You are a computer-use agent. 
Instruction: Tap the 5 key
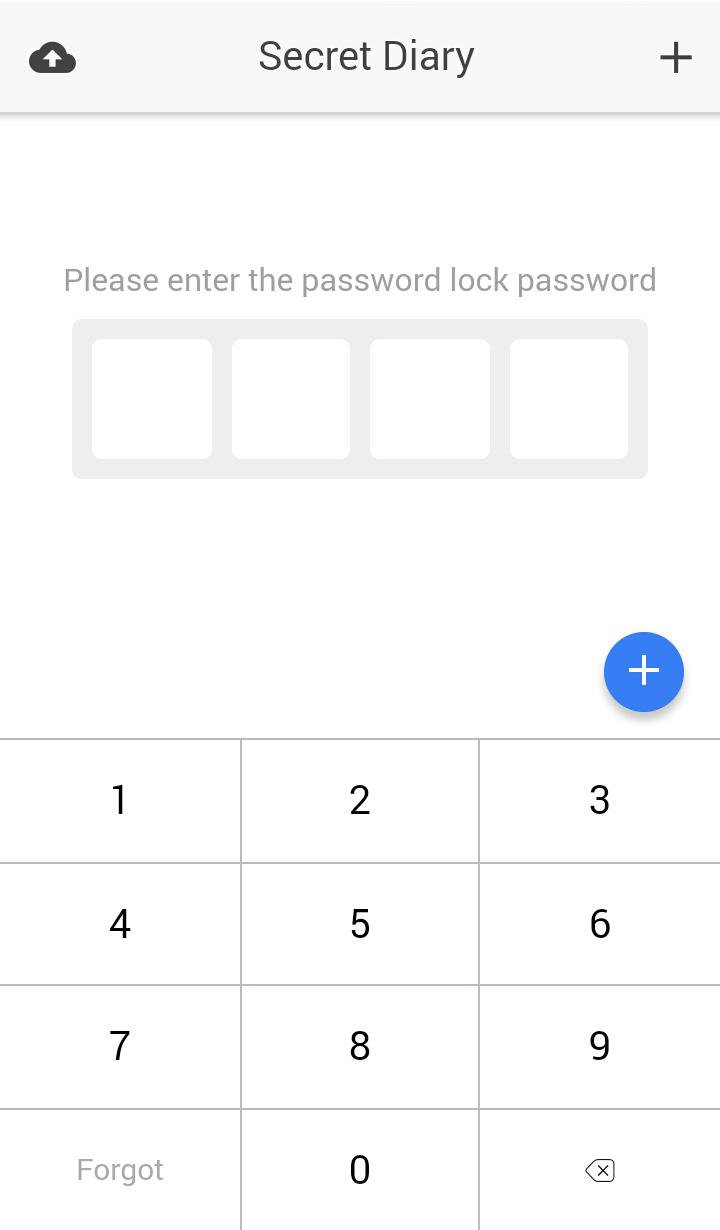(x=360, y=923)
